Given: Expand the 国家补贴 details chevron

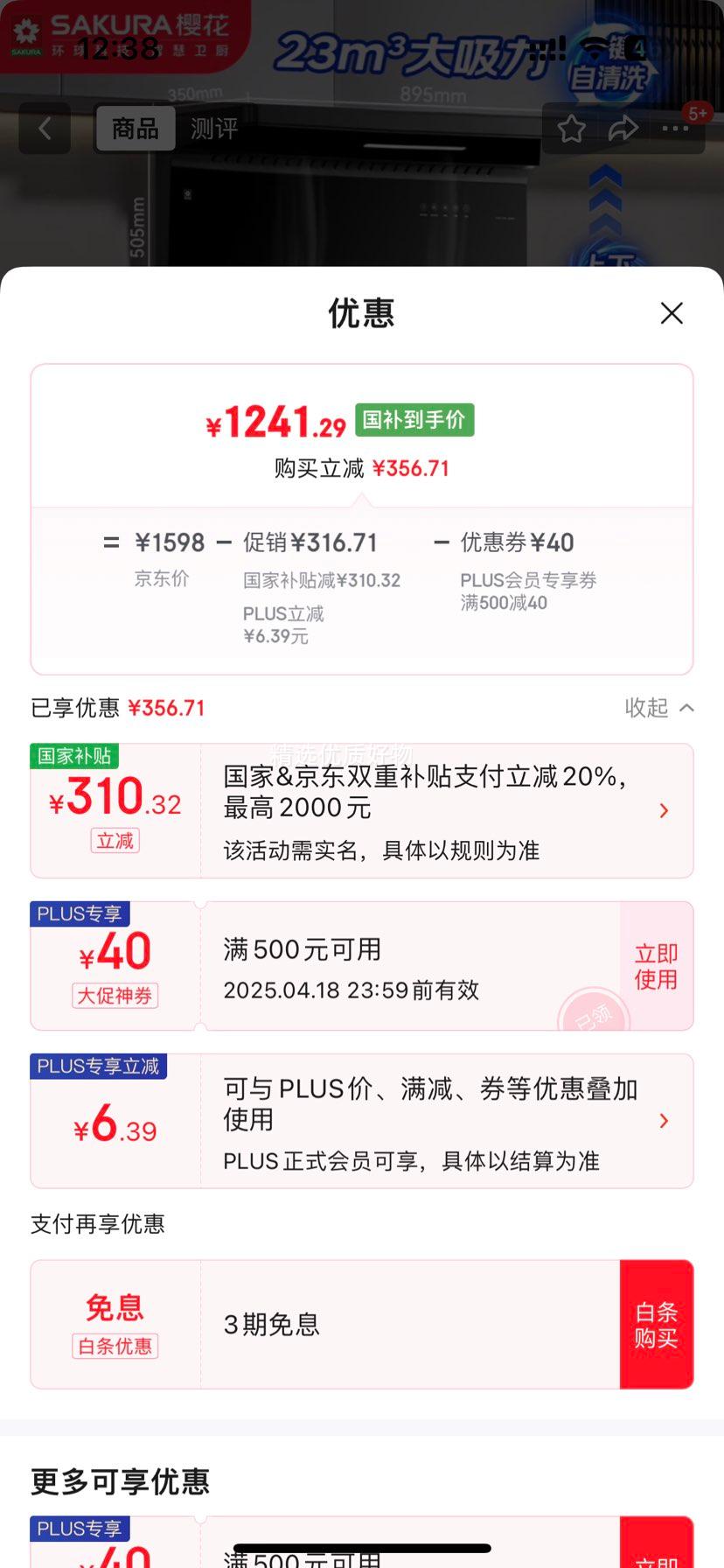Looking at the screenshot, I should 664,810.
